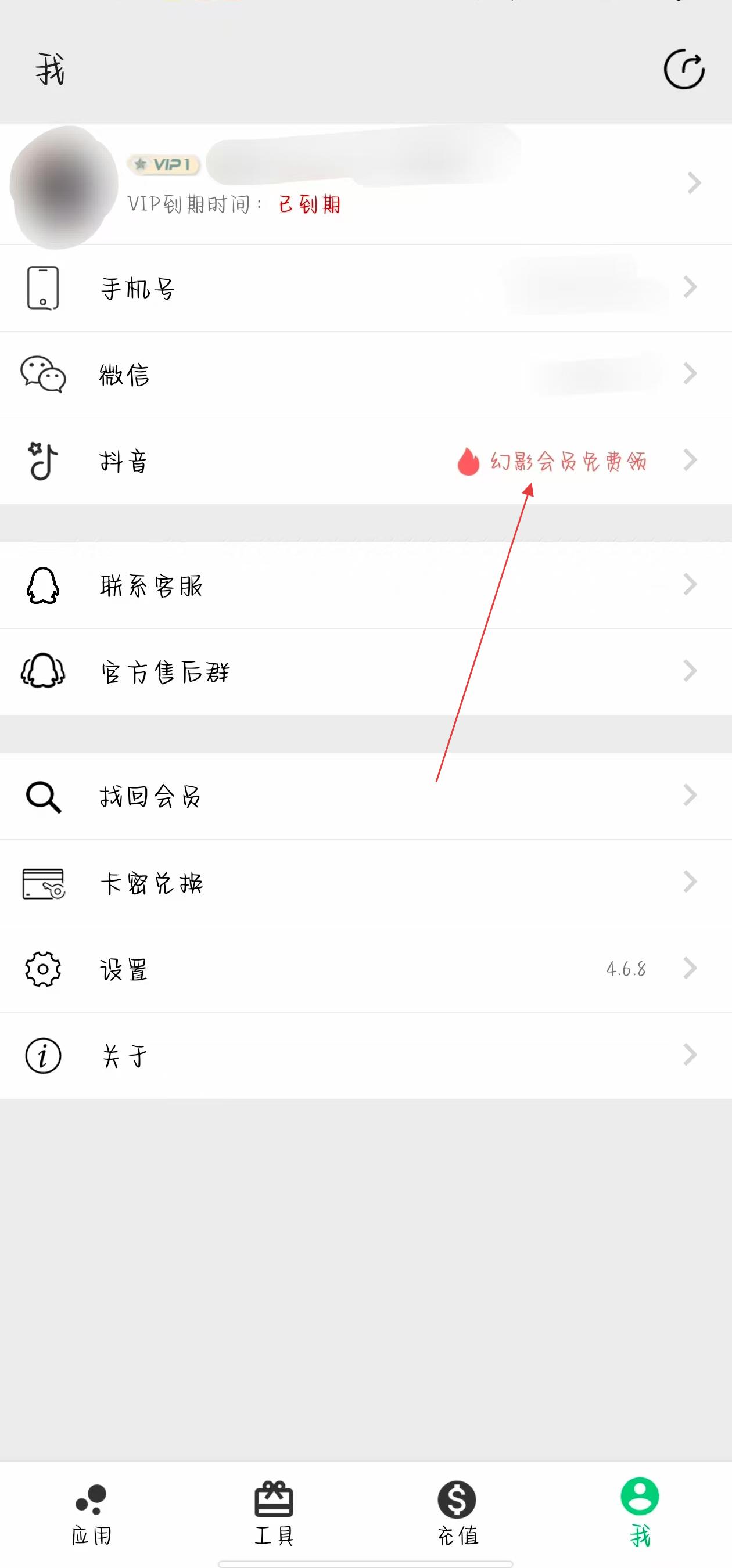Open the 手机号 row
This screenshot has width=732, height=1568.
365,288
